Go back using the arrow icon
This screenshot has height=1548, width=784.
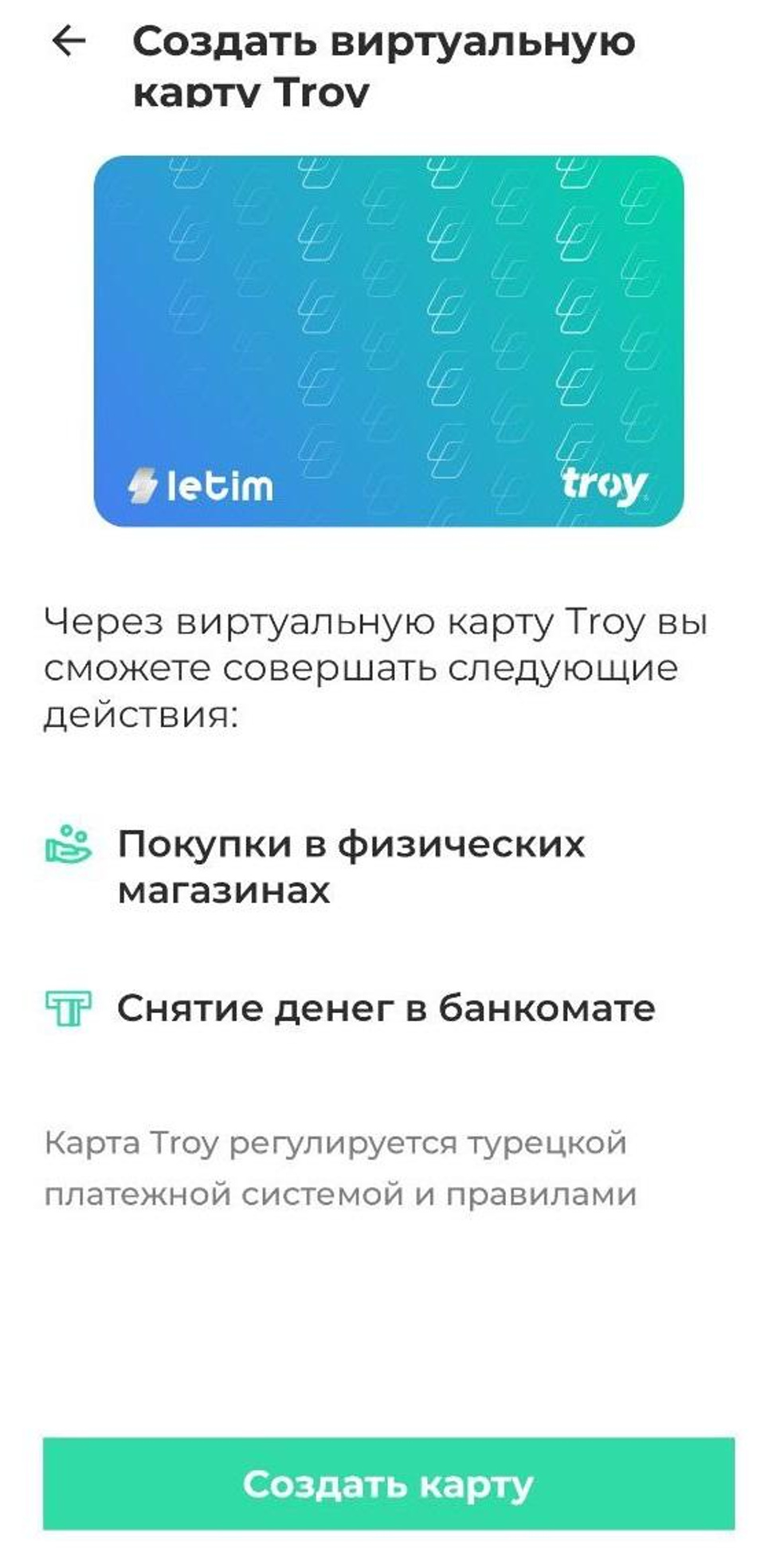pos(69,41)
